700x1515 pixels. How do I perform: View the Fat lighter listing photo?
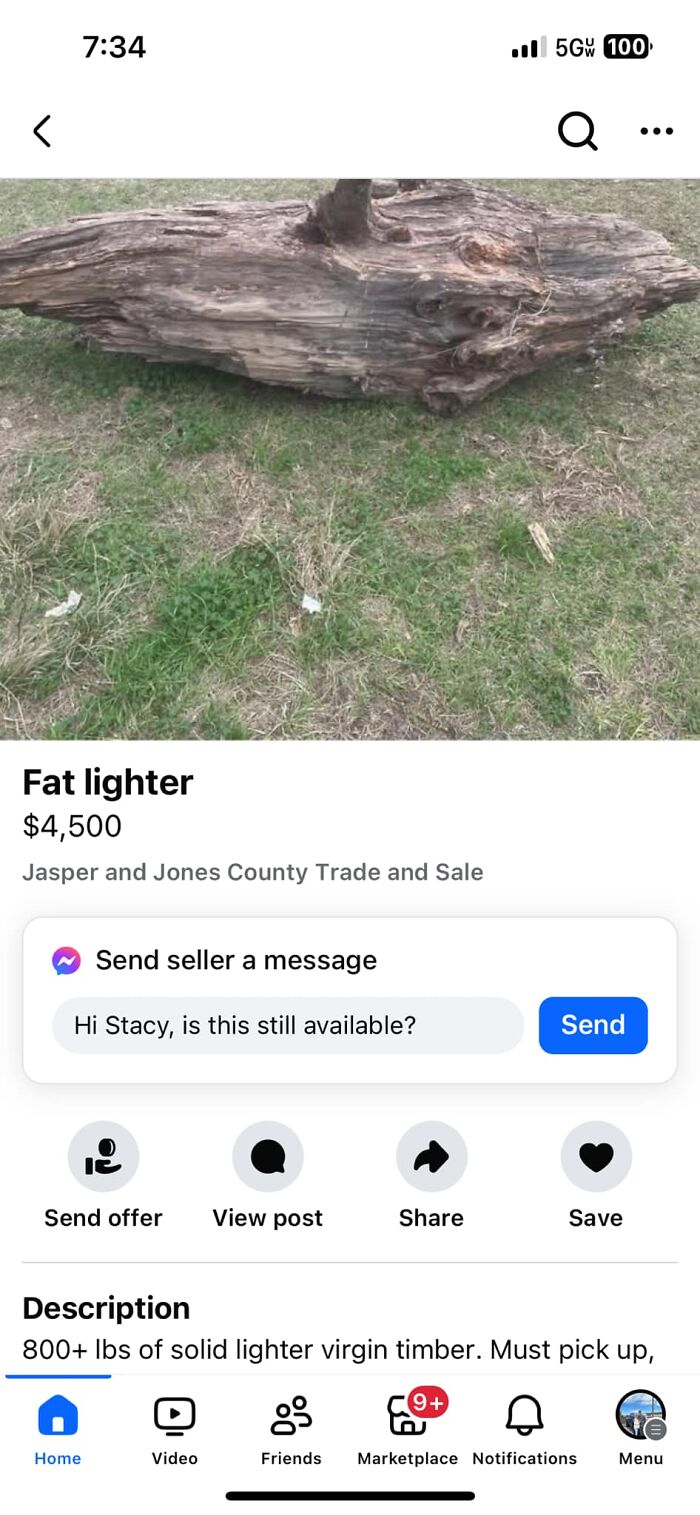coord(350,458)
